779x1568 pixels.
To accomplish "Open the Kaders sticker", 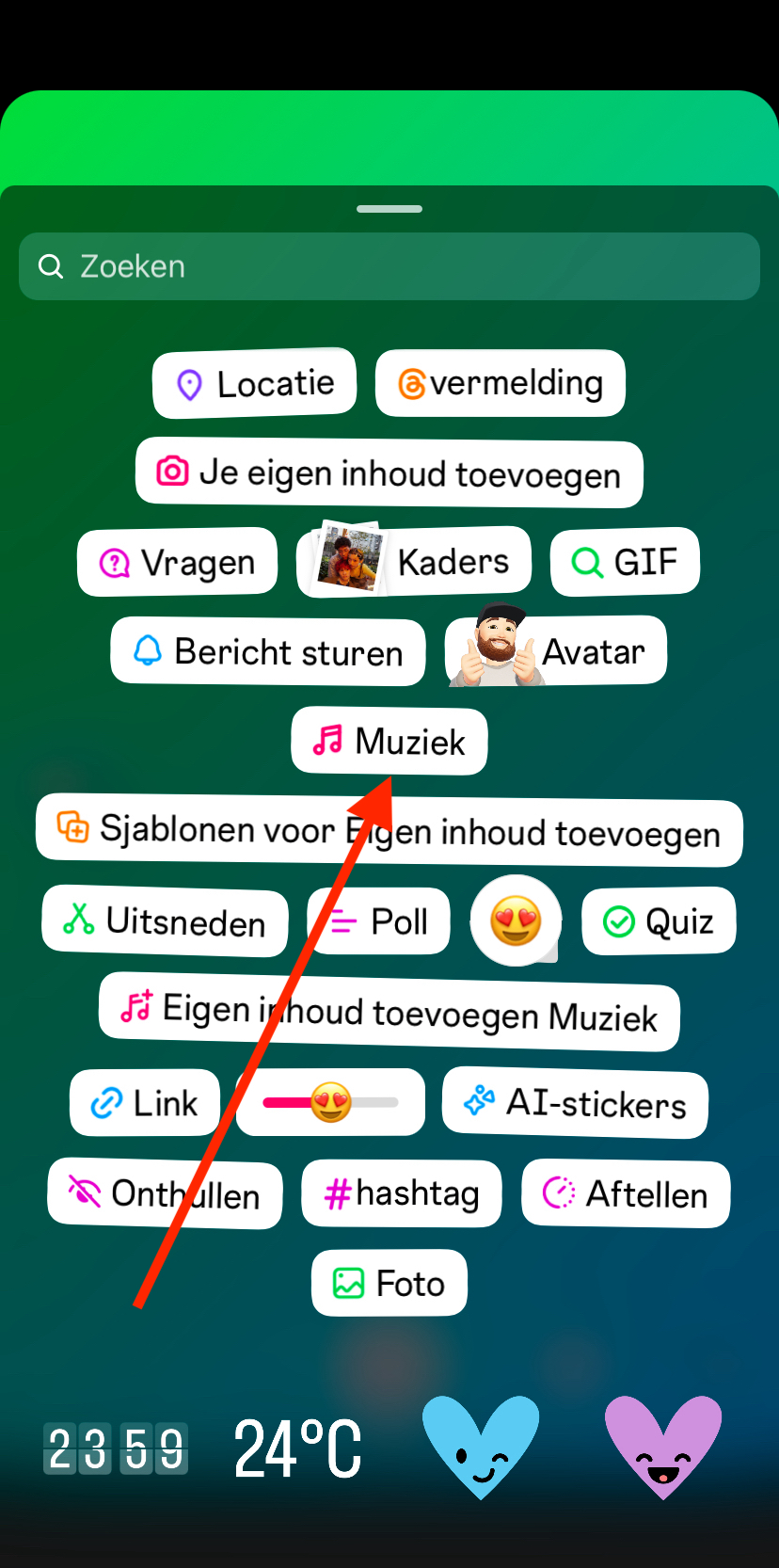I will (414, 562).
